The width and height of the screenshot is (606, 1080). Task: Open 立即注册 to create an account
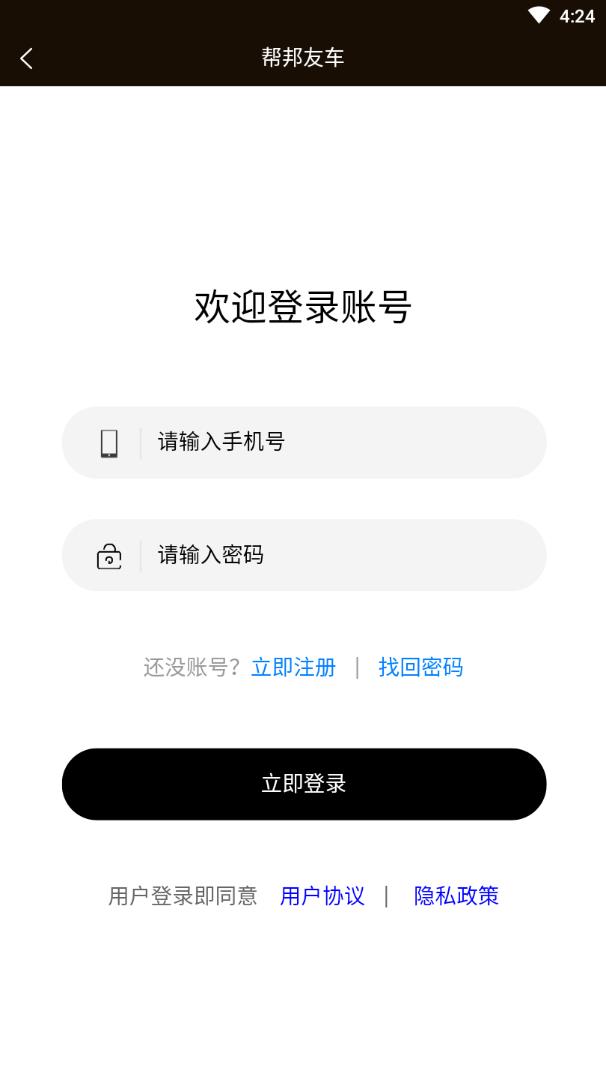[x=293, y=667]
